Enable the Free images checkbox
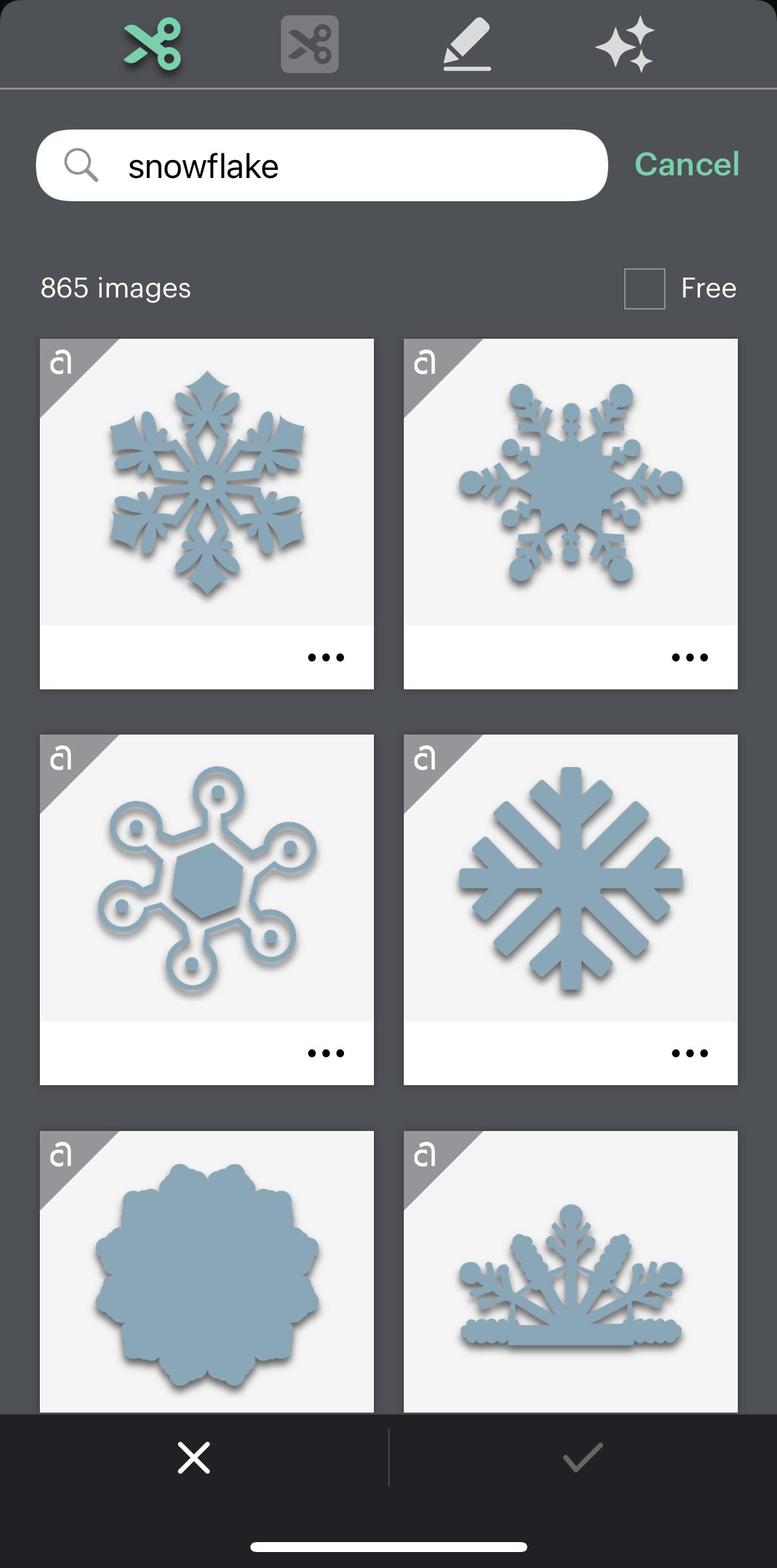Viewport: 777px width, 1568px height. coord(644,289)
